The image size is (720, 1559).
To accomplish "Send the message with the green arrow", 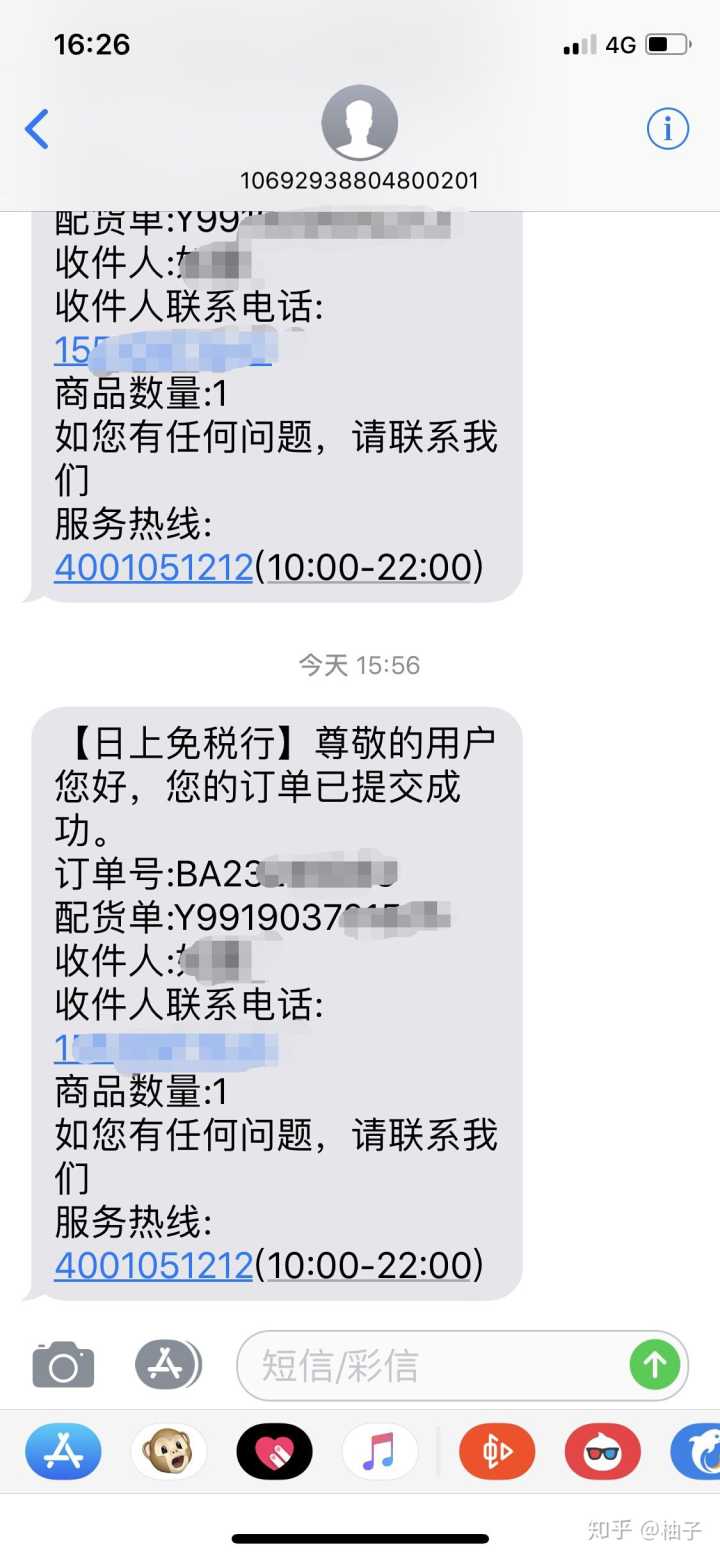I will [655, 1365].
